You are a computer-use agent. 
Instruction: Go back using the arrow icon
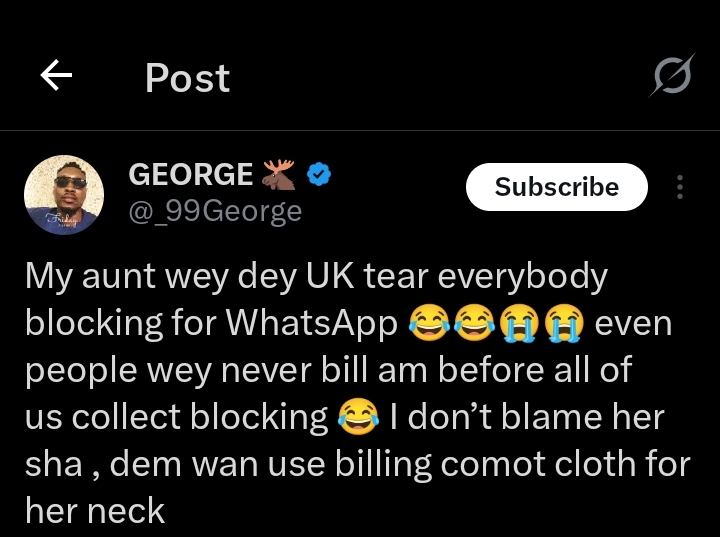(x=56, y=77)
